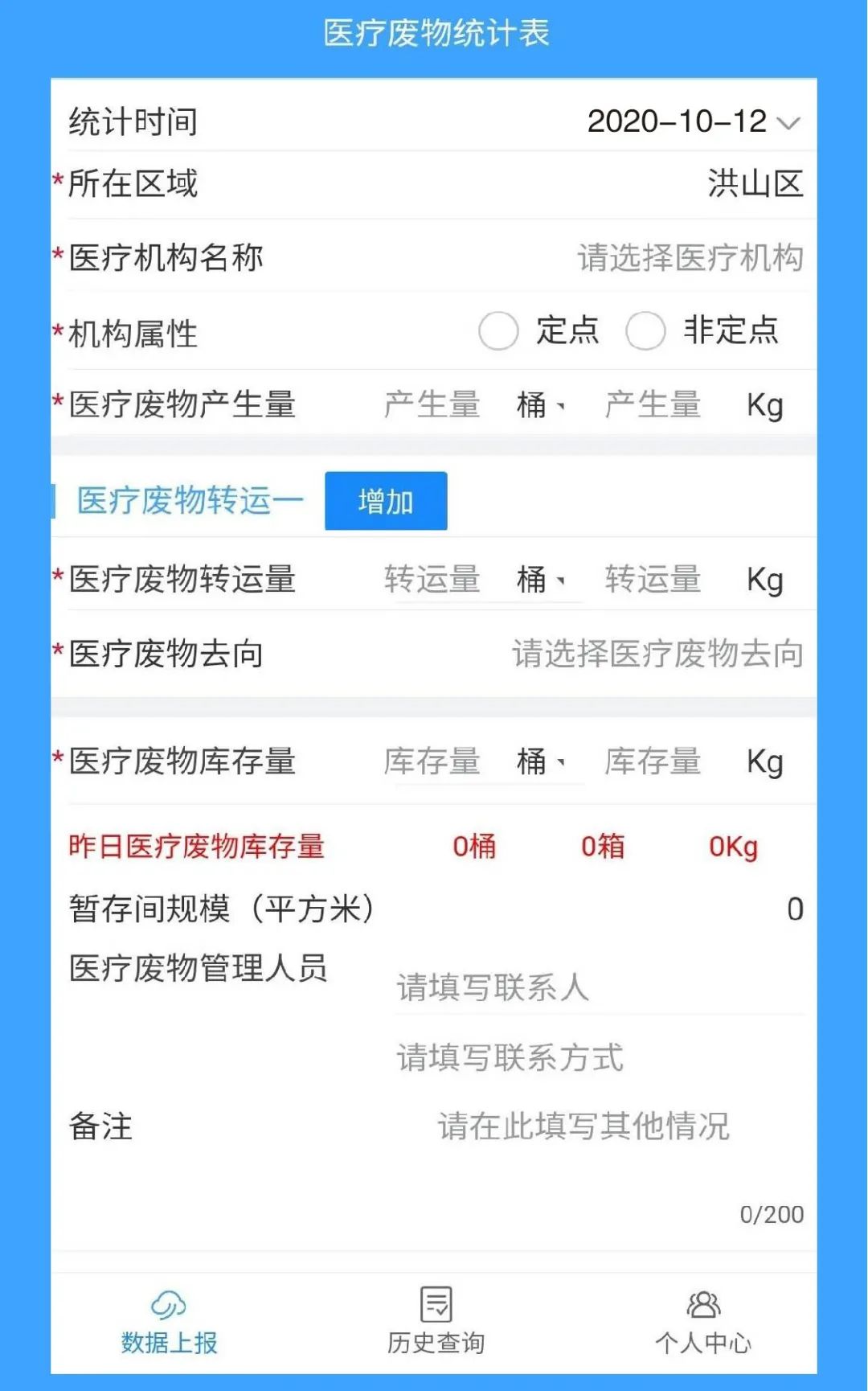Switch to the 数据上报 tab
868x1391 pixels.
(169, 1323)
